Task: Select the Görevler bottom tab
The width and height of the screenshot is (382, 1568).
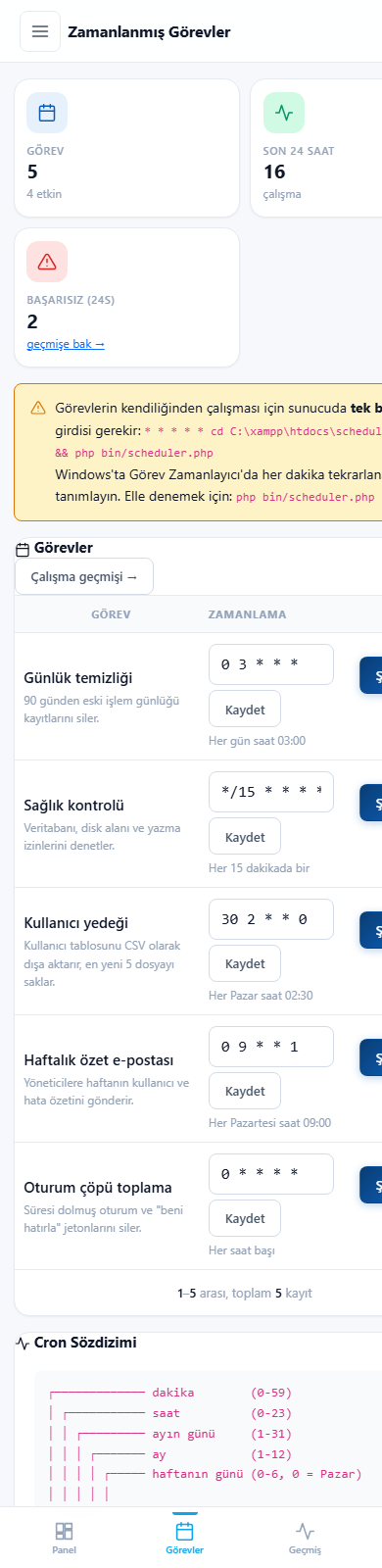Action: coord(185,1538)
